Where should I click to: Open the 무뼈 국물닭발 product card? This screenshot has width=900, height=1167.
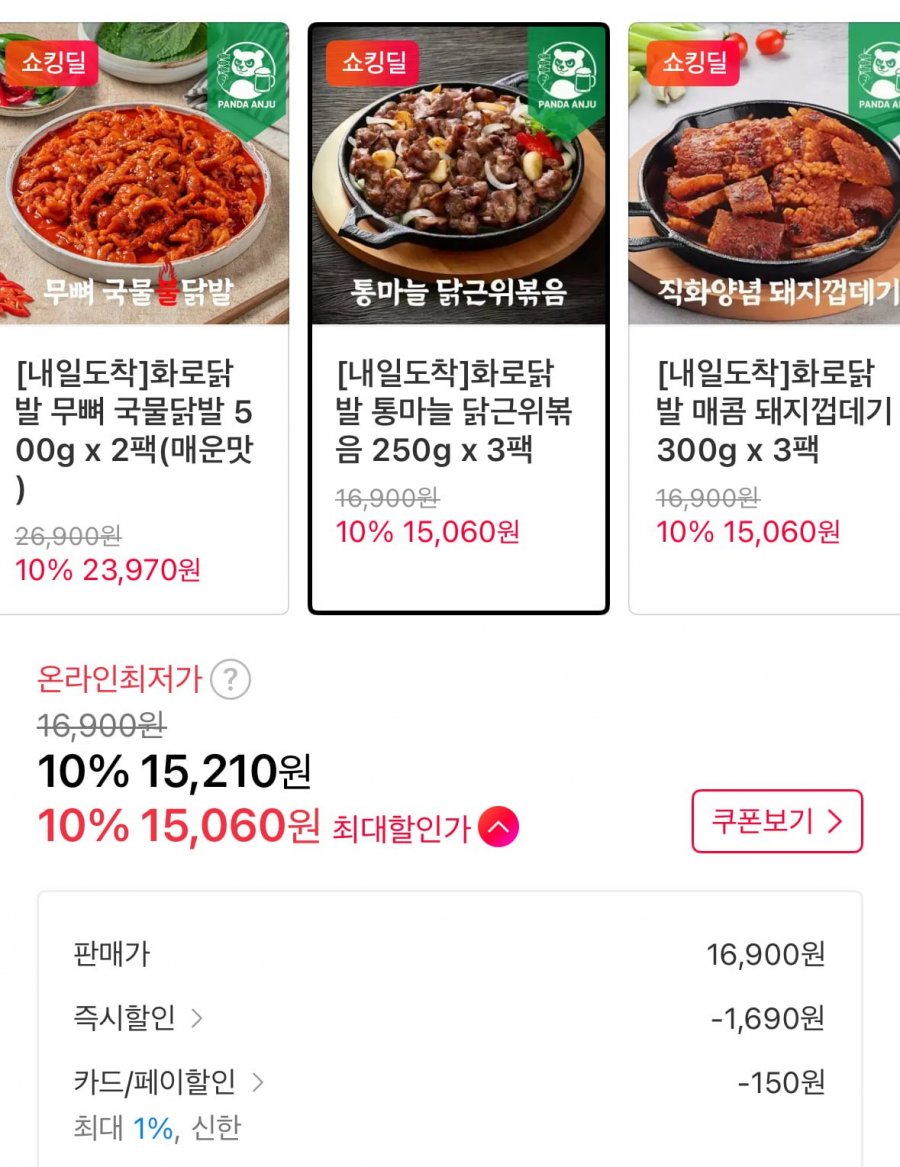tap(143, 318)
